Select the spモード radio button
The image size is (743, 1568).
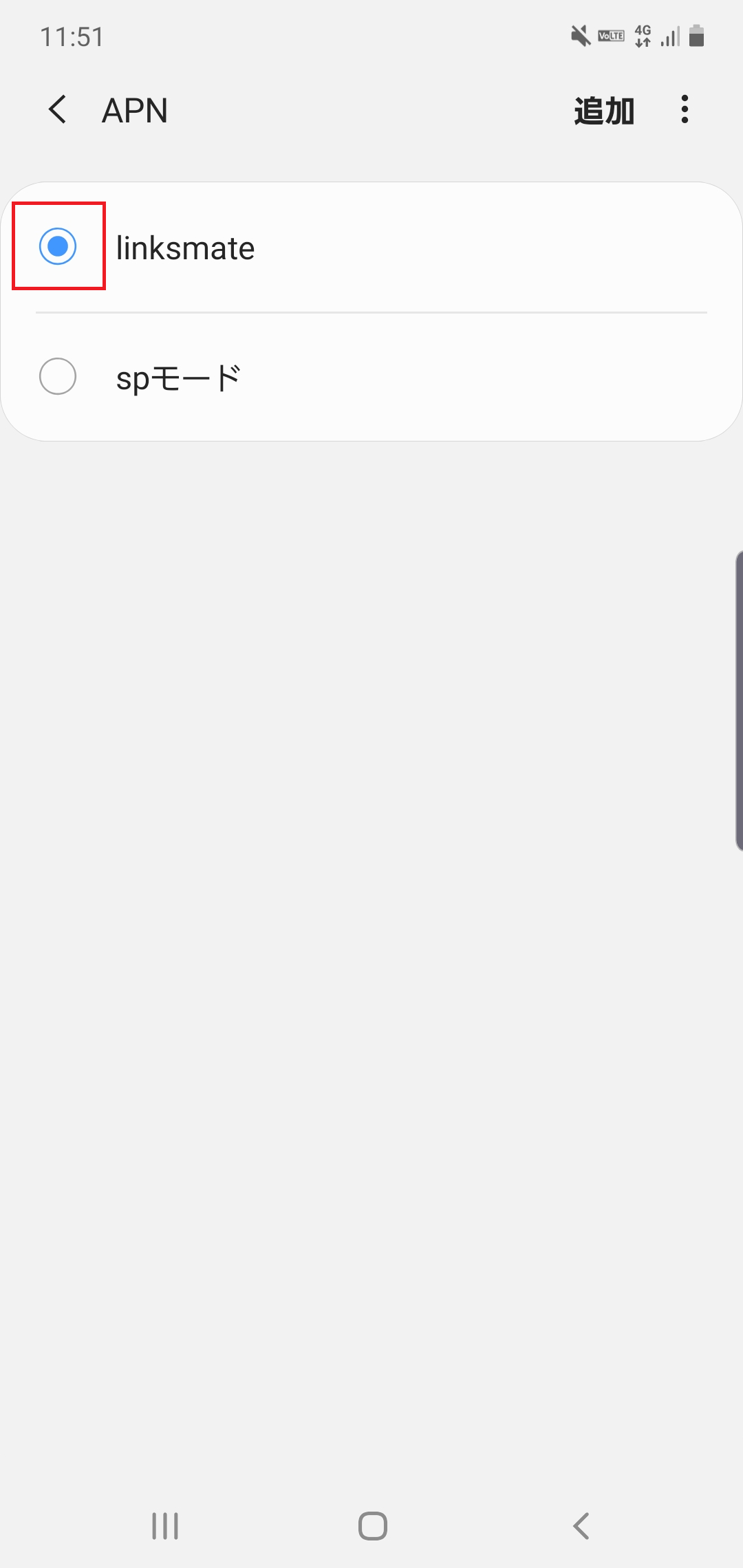[x=58, y=376]
